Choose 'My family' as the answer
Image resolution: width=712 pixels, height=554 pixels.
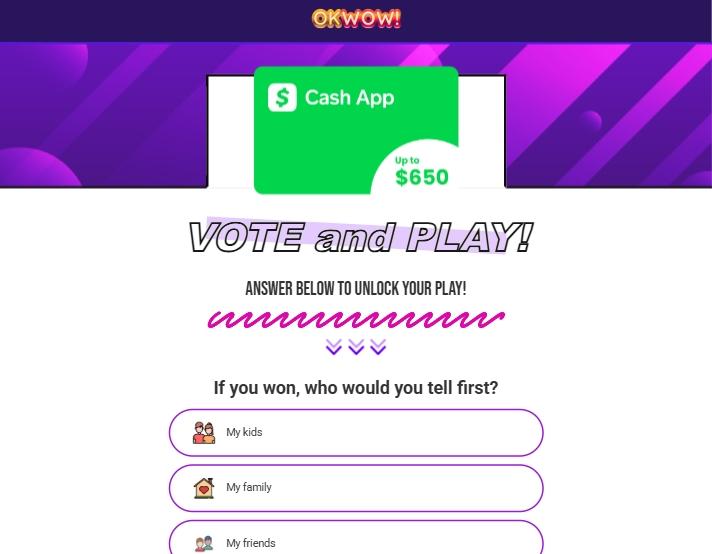(355, 488)
